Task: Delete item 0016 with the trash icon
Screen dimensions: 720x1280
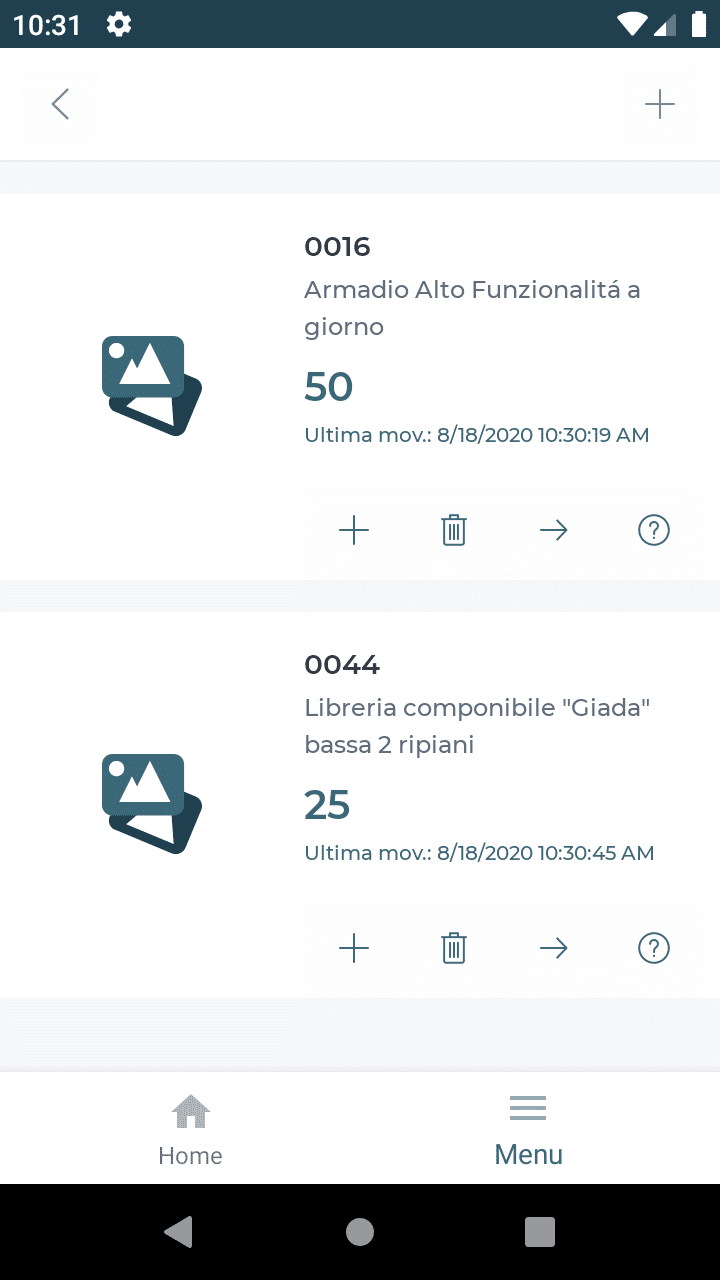Action: (x=454, y=530)
